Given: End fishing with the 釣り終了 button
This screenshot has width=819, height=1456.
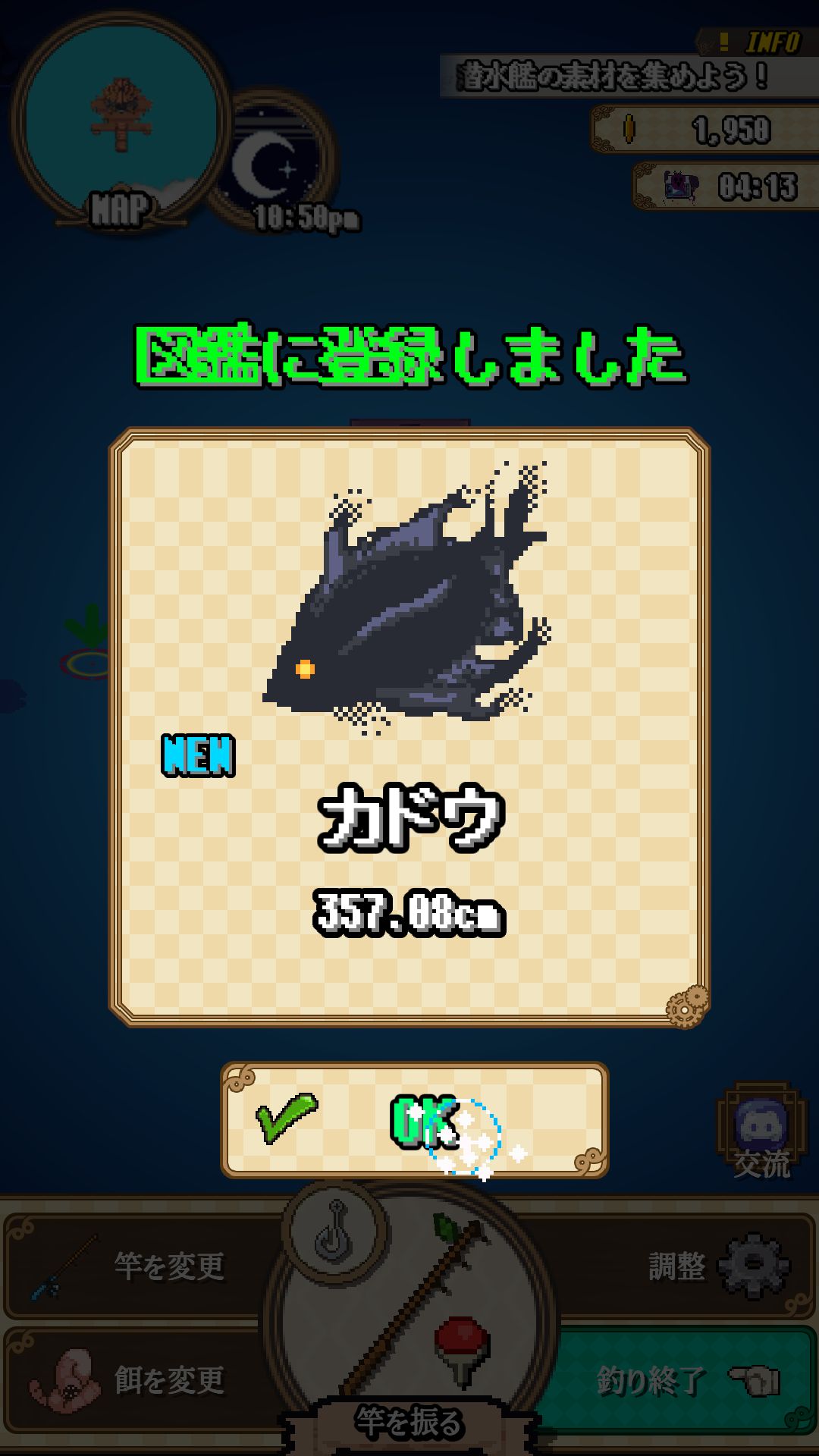Looking at the screenshot, I should click(682, 1380).
